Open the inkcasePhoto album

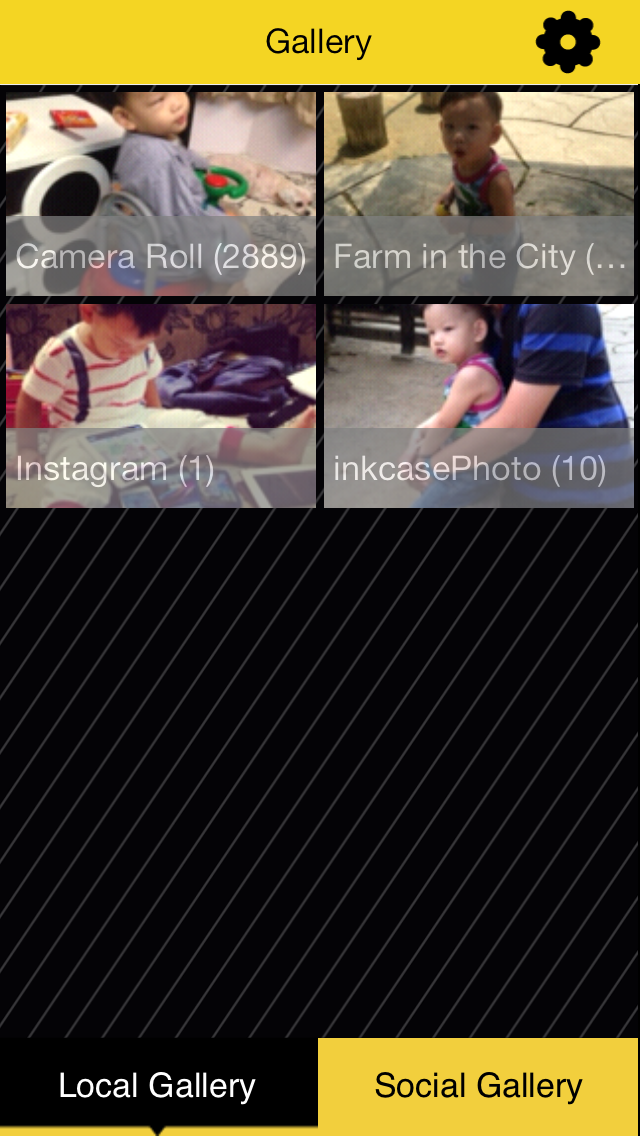click(x=479, y=406)
